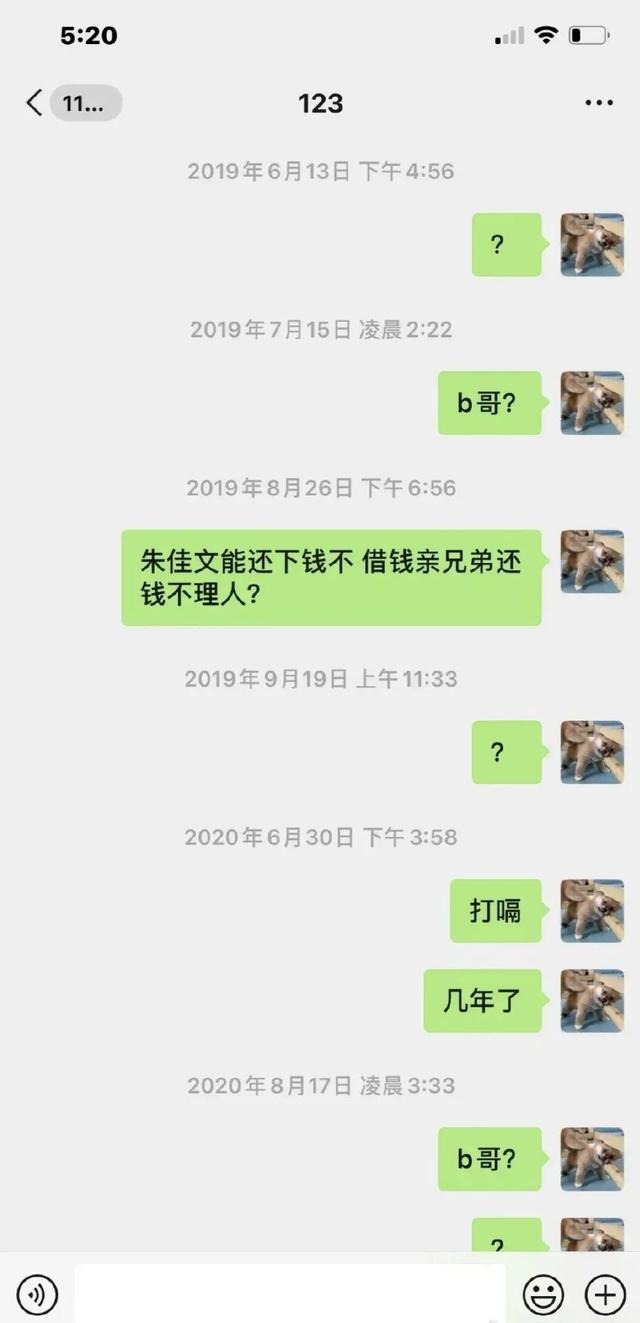
Task: Open the chat's three-dot overflow menu
Action: (x=598, y=103)
